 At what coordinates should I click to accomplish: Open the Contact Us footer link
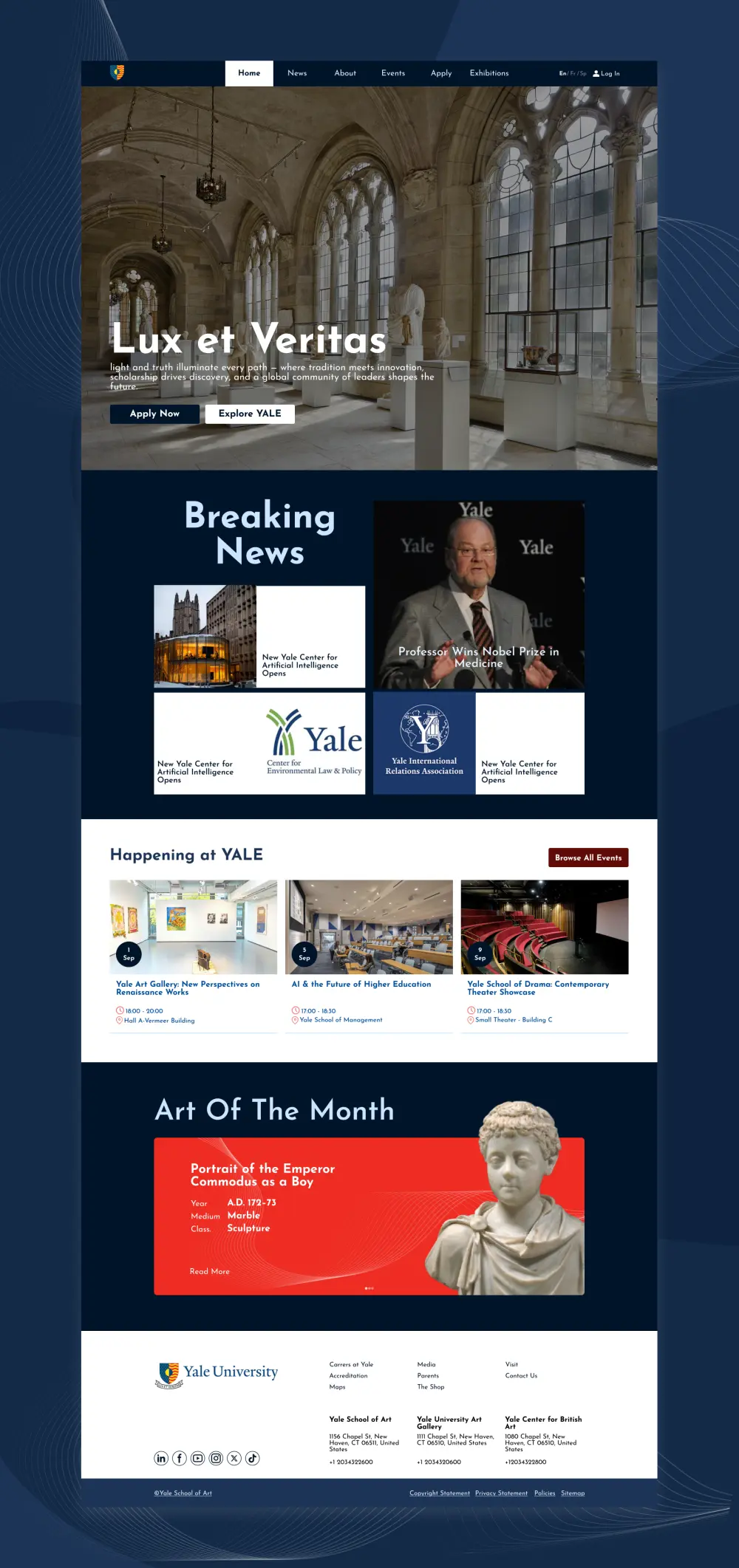click(521, 1375)
